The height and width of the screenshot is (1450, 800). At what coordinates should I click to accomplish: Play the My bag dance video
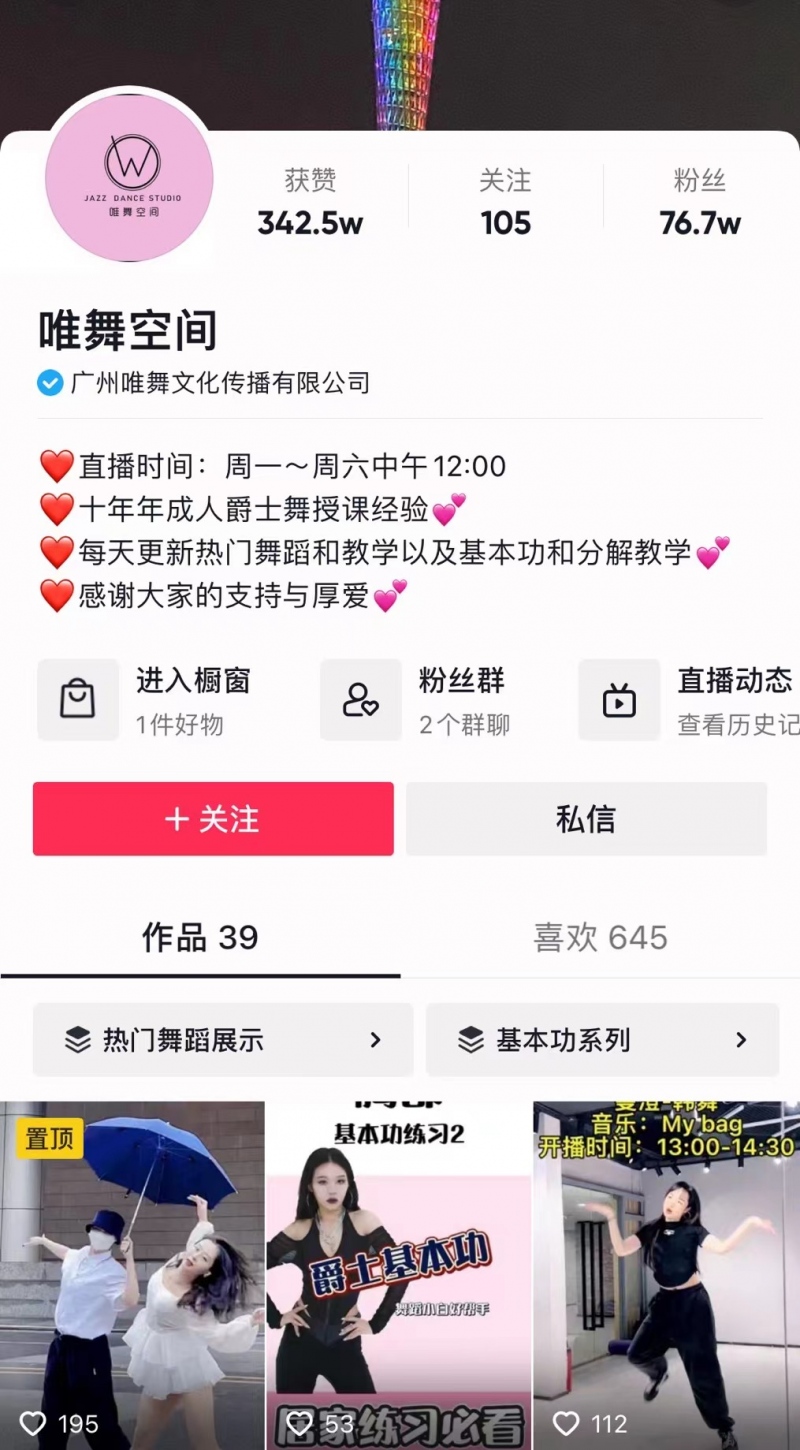[665, 1275]
